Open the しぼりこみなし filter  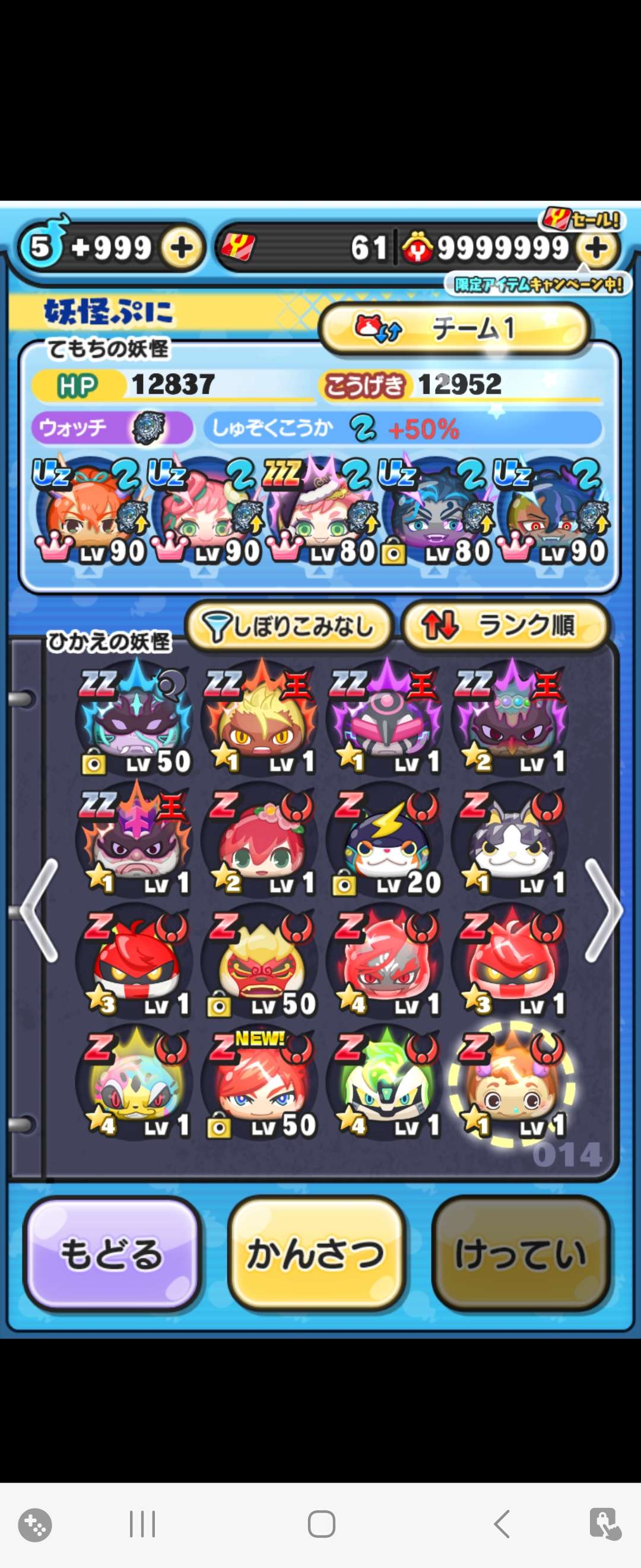click(x=289, y=626)
